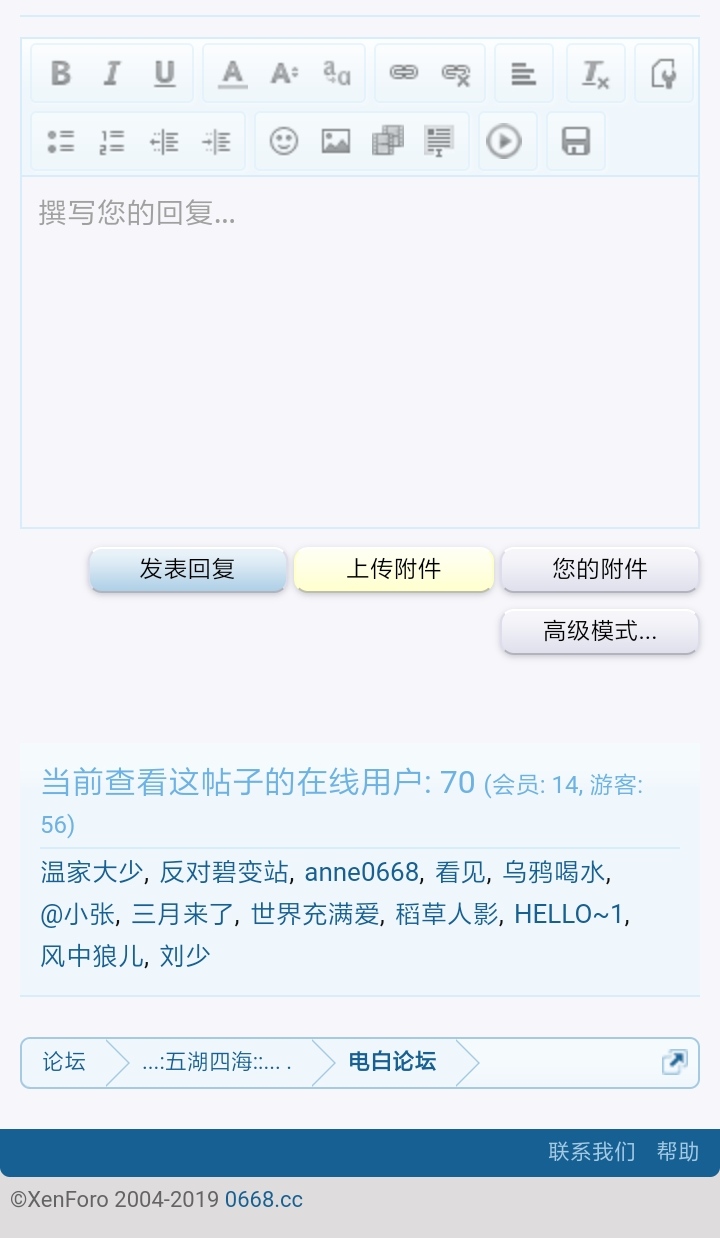Screen dimensions: 720x1238
Task: Toggle italic text formatting
Action: (x=112, y=73)
